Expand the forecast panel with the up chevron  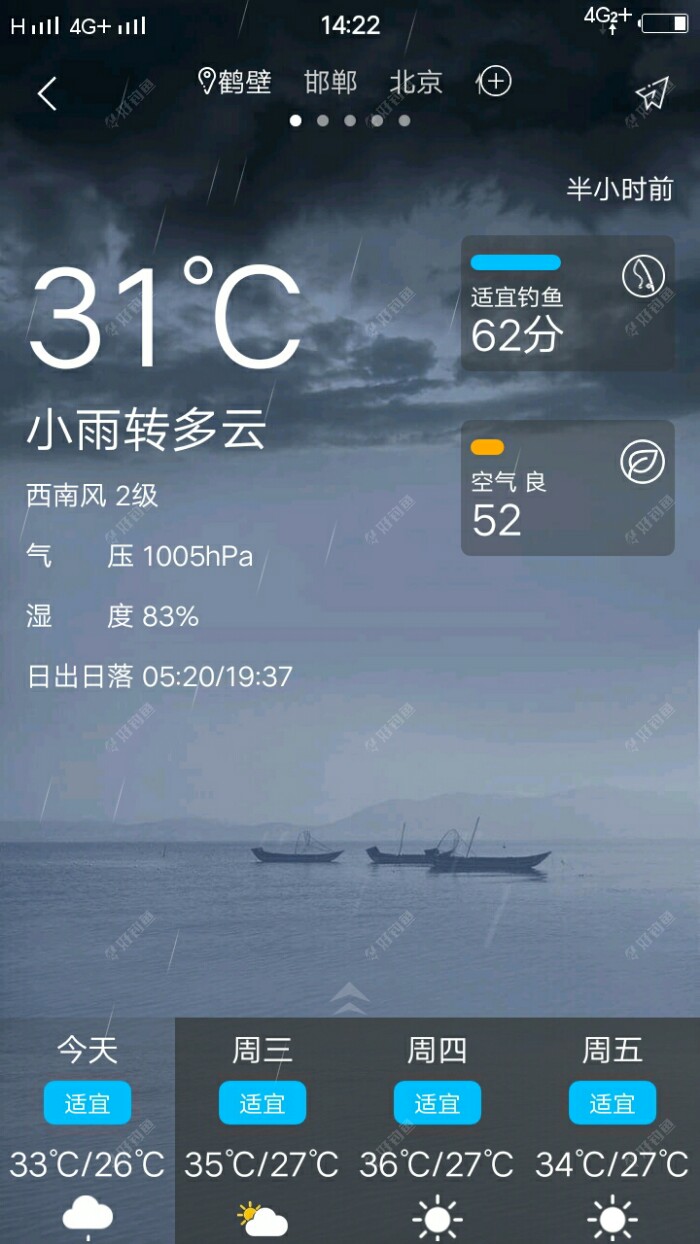pos(350,997)
